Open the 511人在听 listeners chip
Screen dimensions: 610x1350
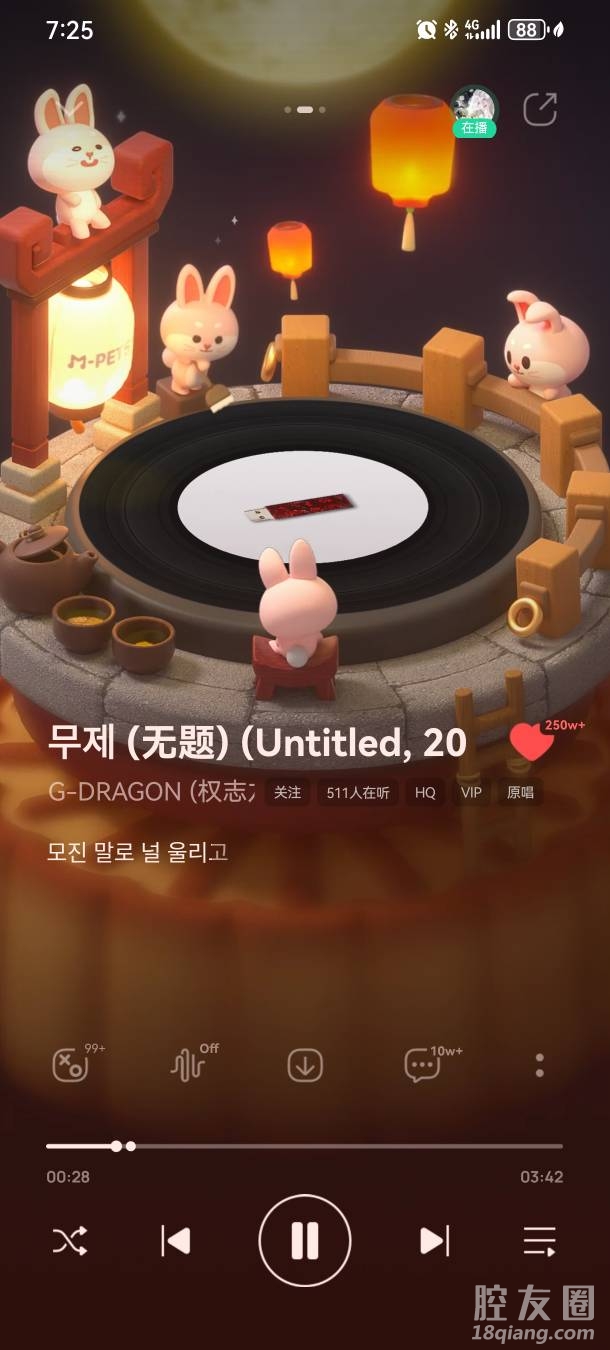coord(359,792)
